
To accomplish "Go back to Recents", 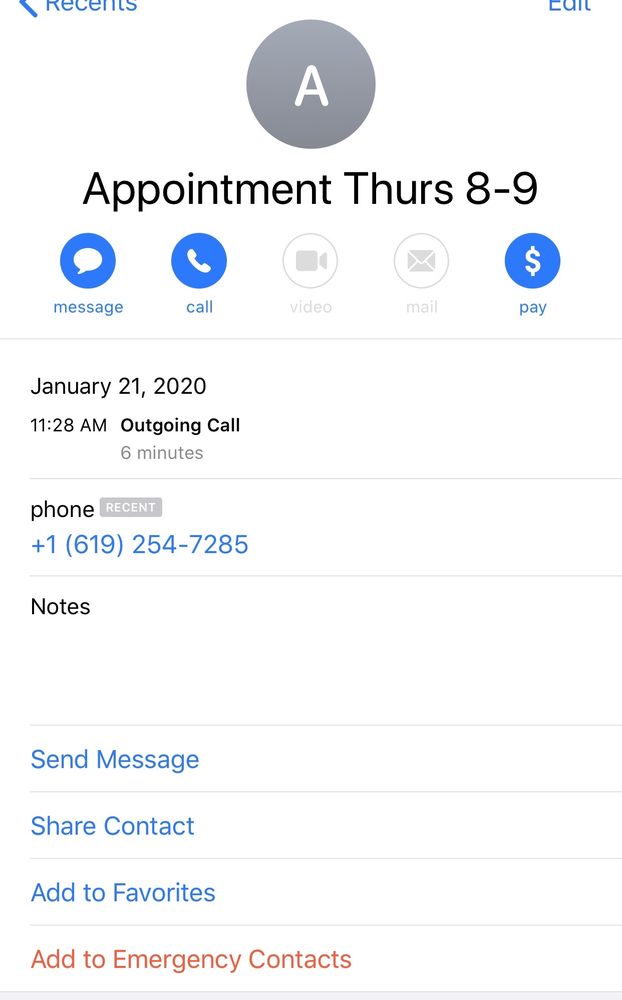I will coord(78,6).
